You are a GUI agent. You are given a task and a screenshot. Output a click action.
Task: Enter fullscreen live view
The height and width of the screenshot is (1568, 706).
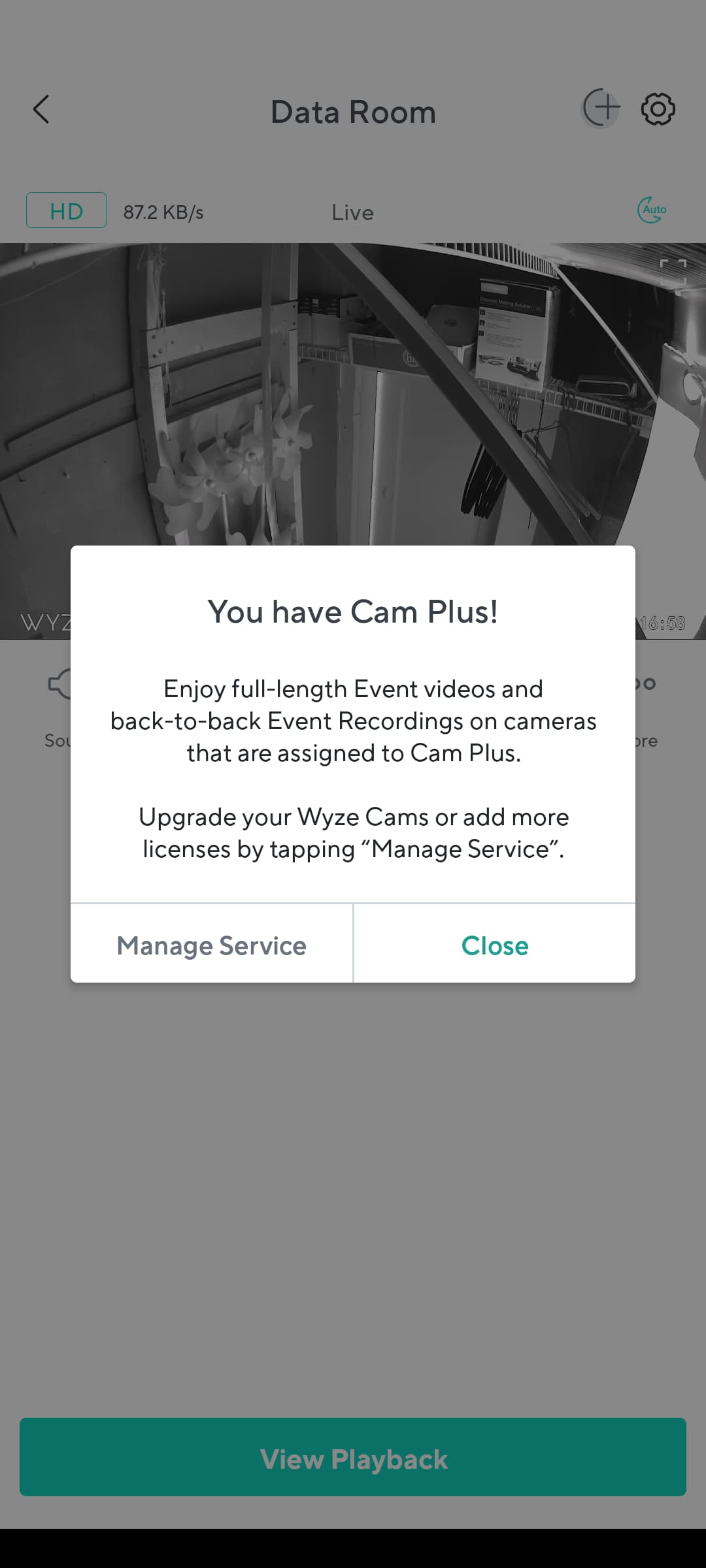[673, 272]
